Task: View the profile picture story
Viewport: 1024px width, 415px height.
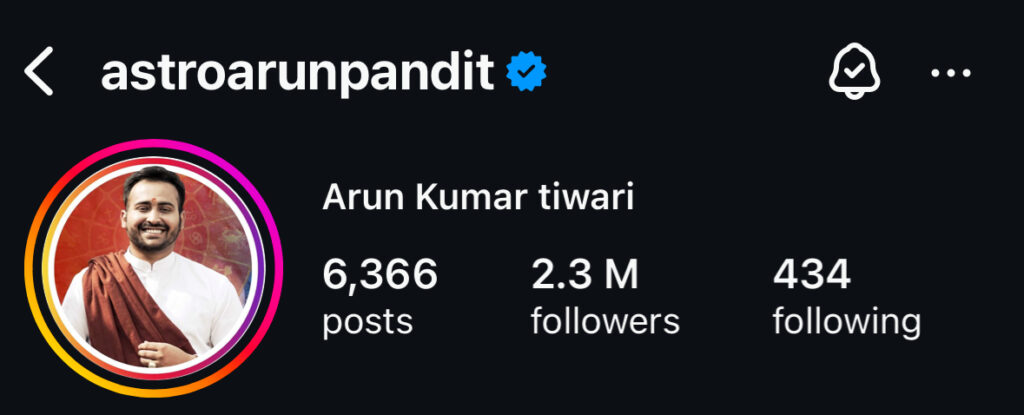Action: [153, 270]
